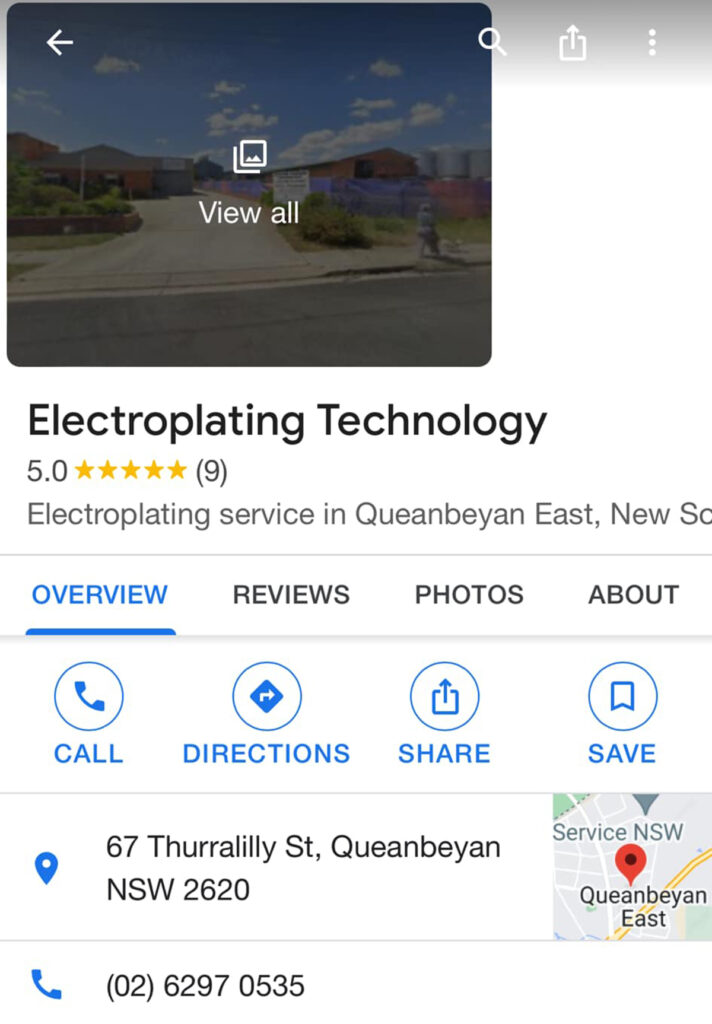Select the Overview tab
Image resolution: width=712 pixels, height=1024 pixels.
coord(100,594)
